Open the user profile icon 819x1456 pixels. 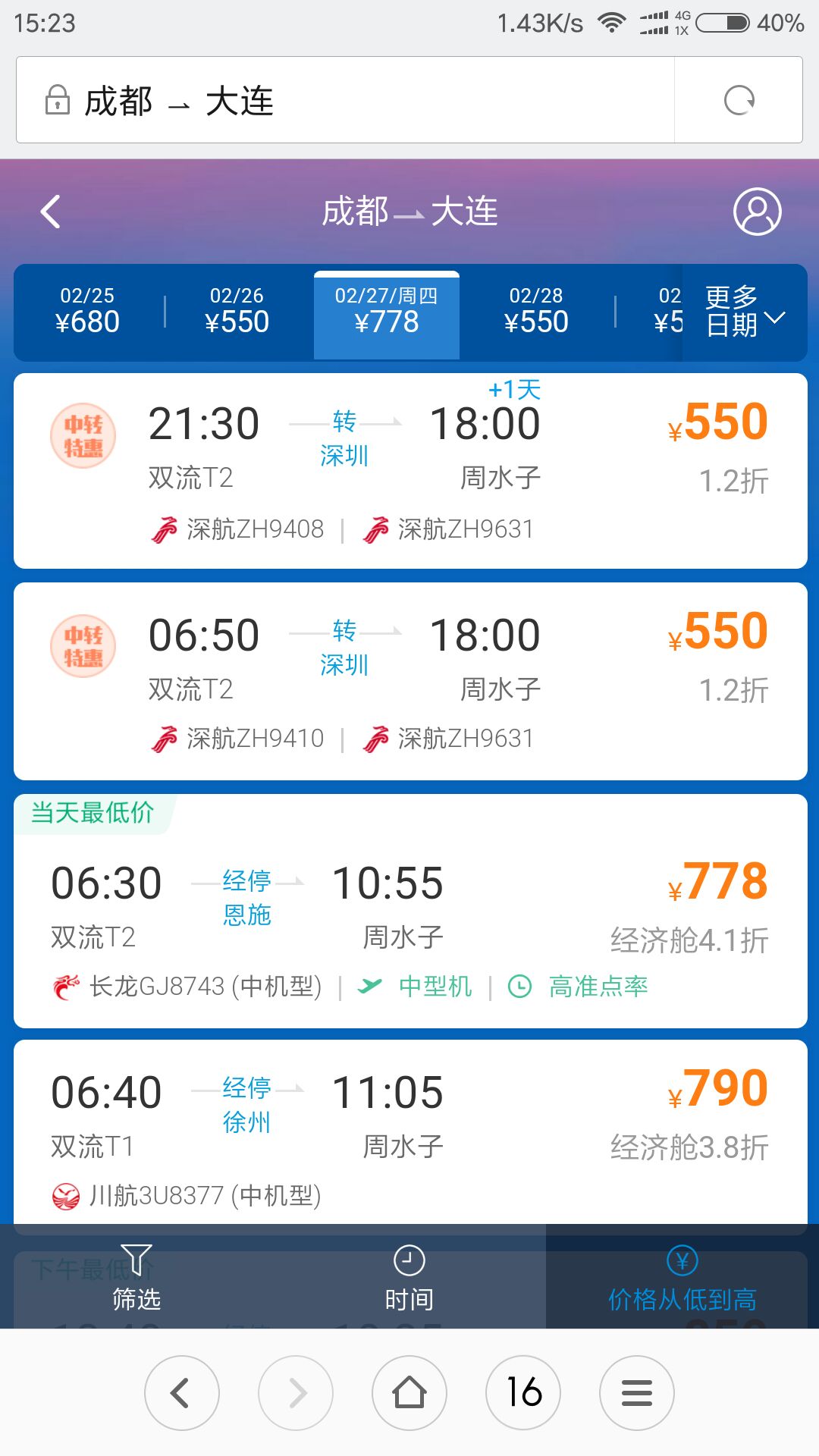757,212
